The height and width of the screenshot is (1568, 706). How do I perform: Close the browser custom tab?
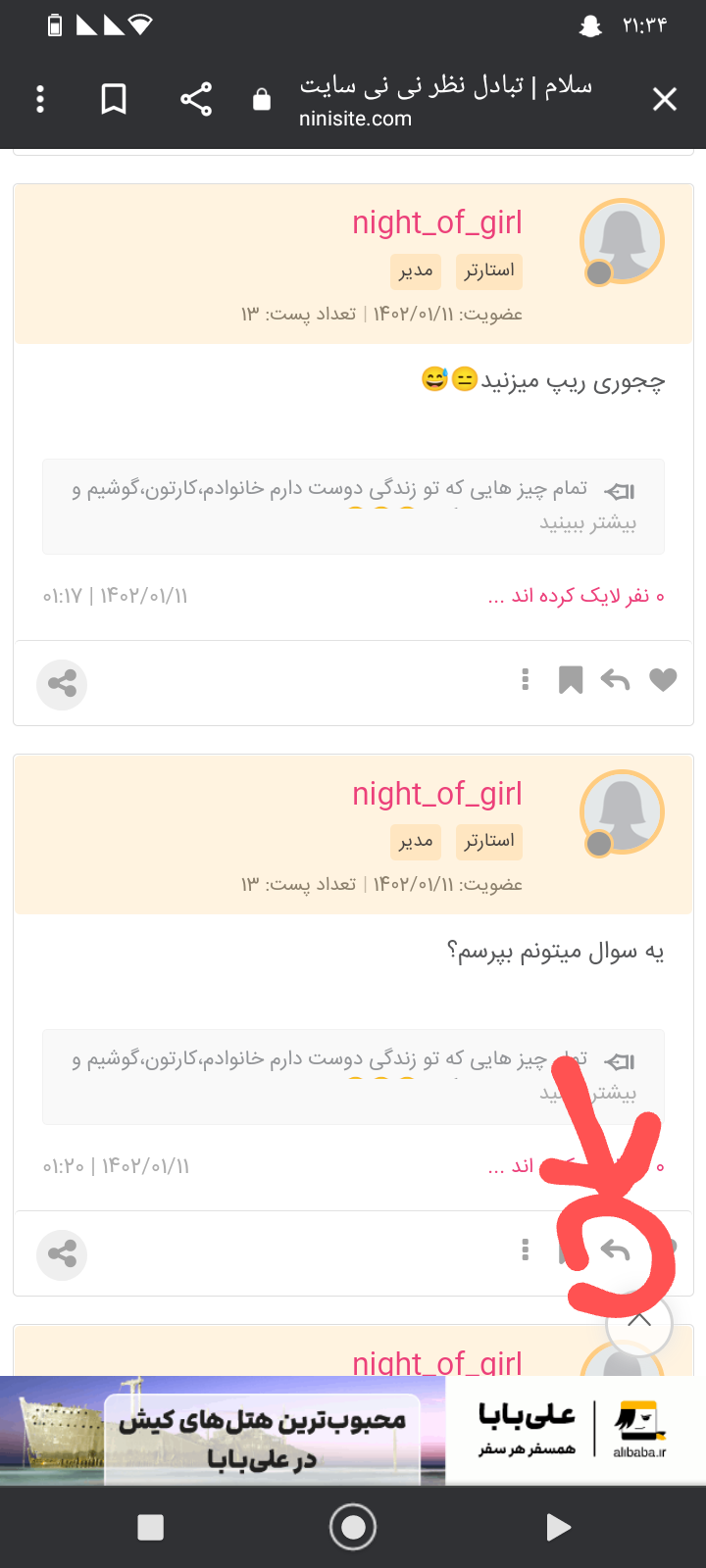click(x=665, y=99)
